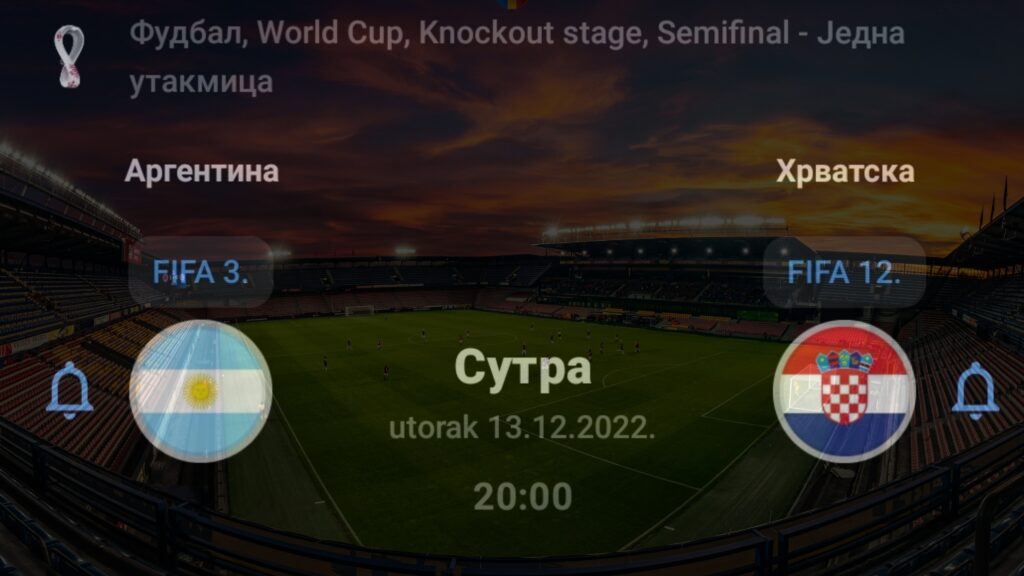
Task: Open Аргентина team flag
Action: pyautogui.click(x=201, y=391)
